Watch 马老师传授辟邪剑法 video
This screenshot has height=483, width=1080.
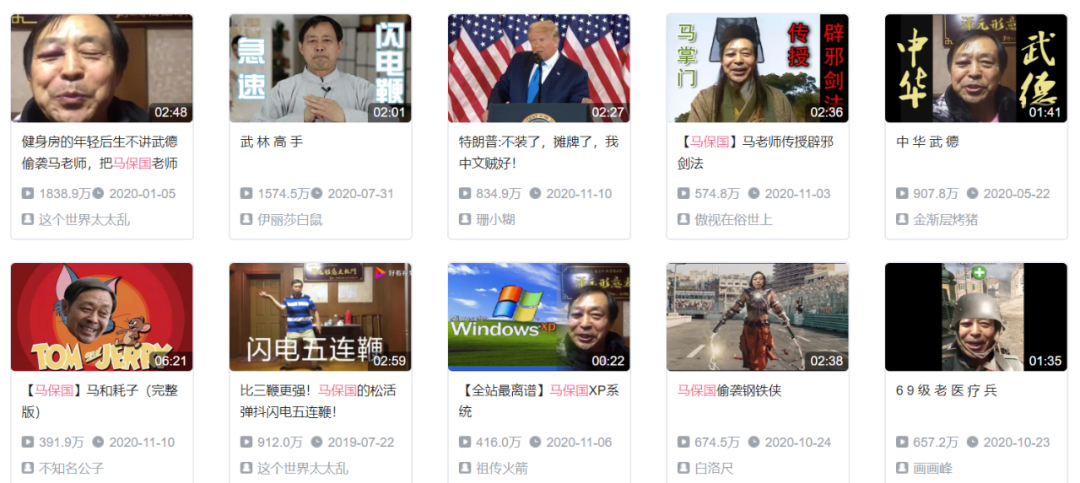click(x=757, y=68)
